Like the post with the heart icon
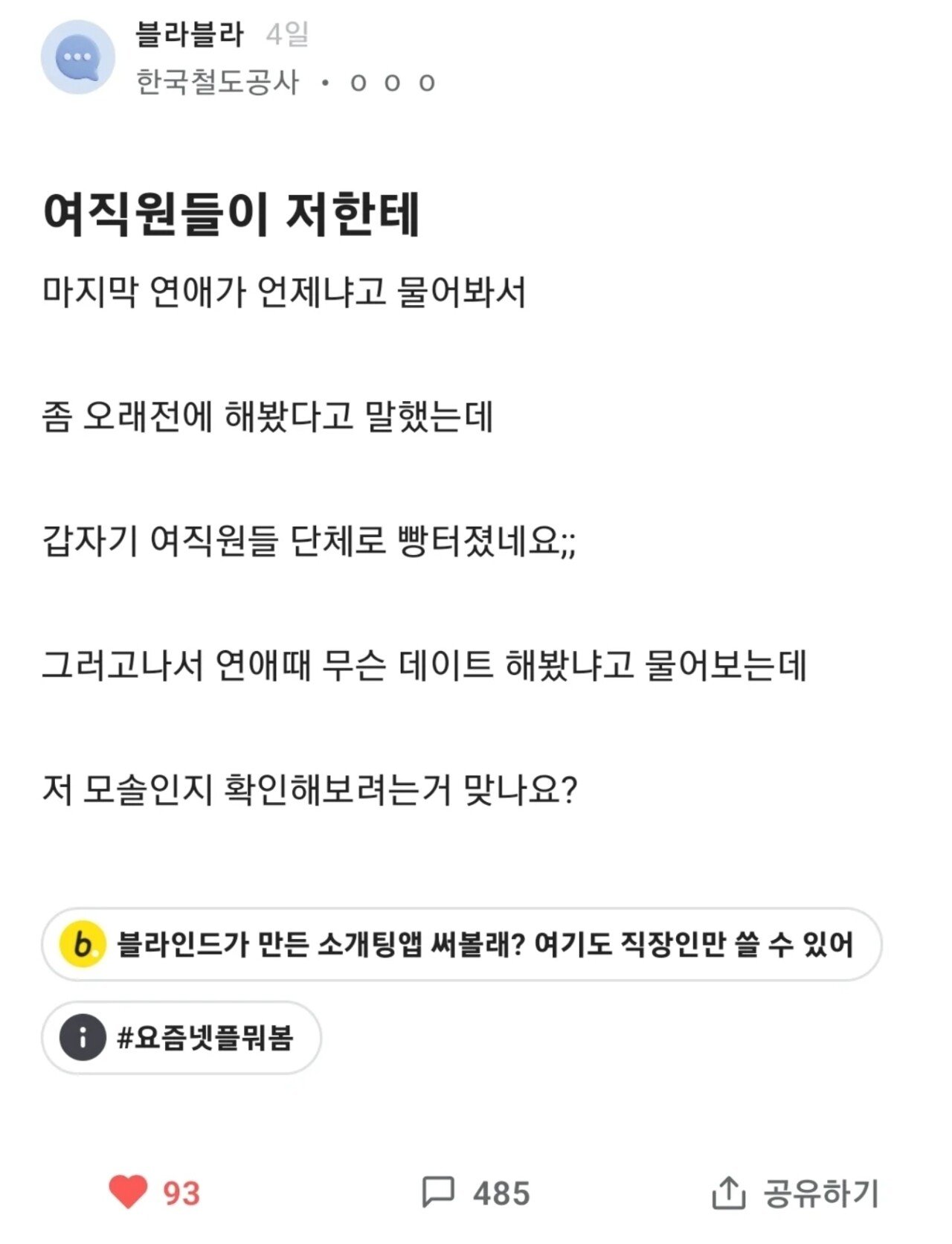The height and width of the screenshot is (1244, 952). 128,1192
